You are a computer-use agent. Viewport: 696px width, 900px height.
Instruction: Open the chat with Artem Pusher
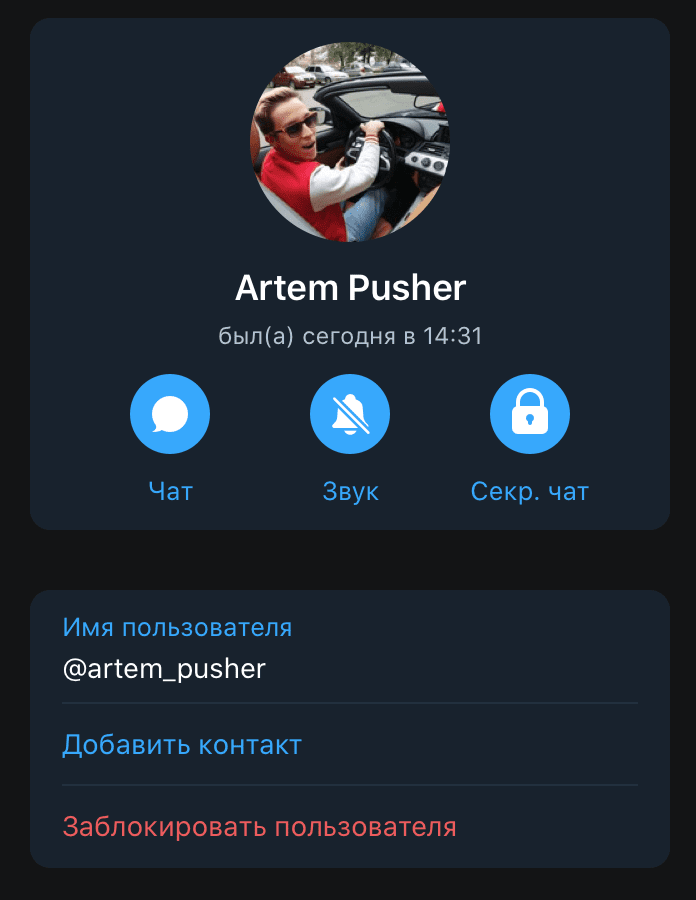coord(170,414)
